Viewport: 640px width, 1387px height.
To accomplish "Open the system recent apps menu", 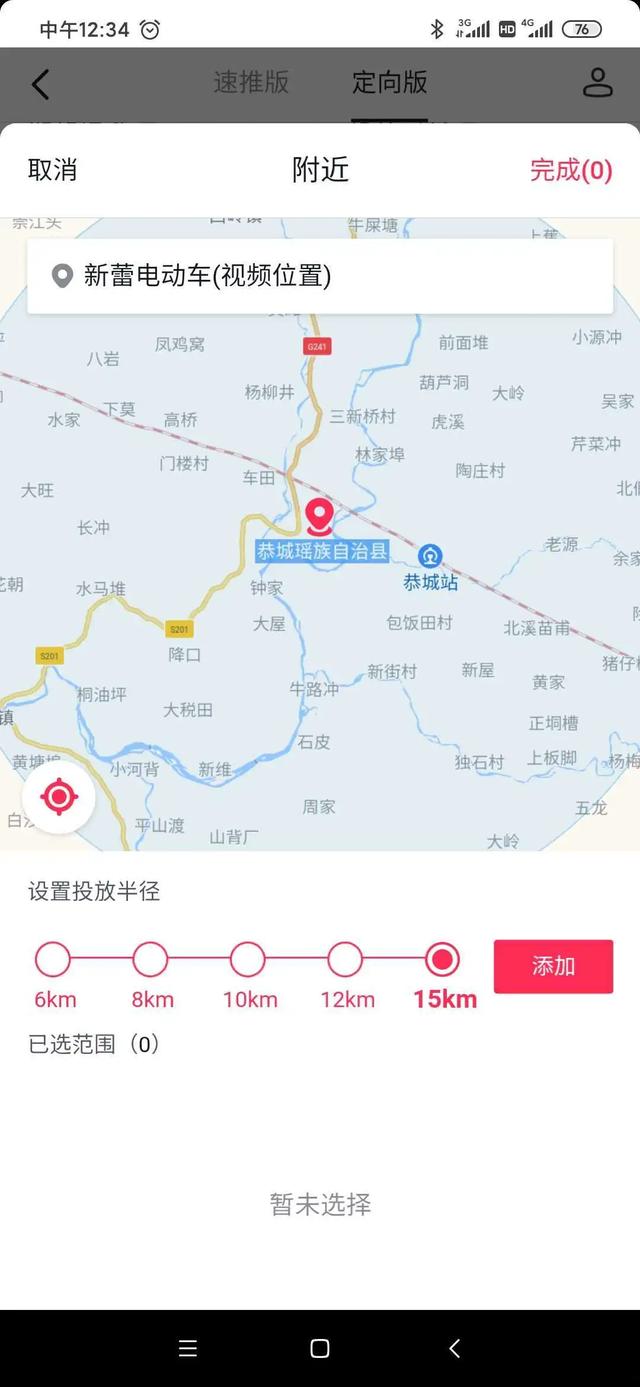I will pyautogui.click(x=187, y=1348).
